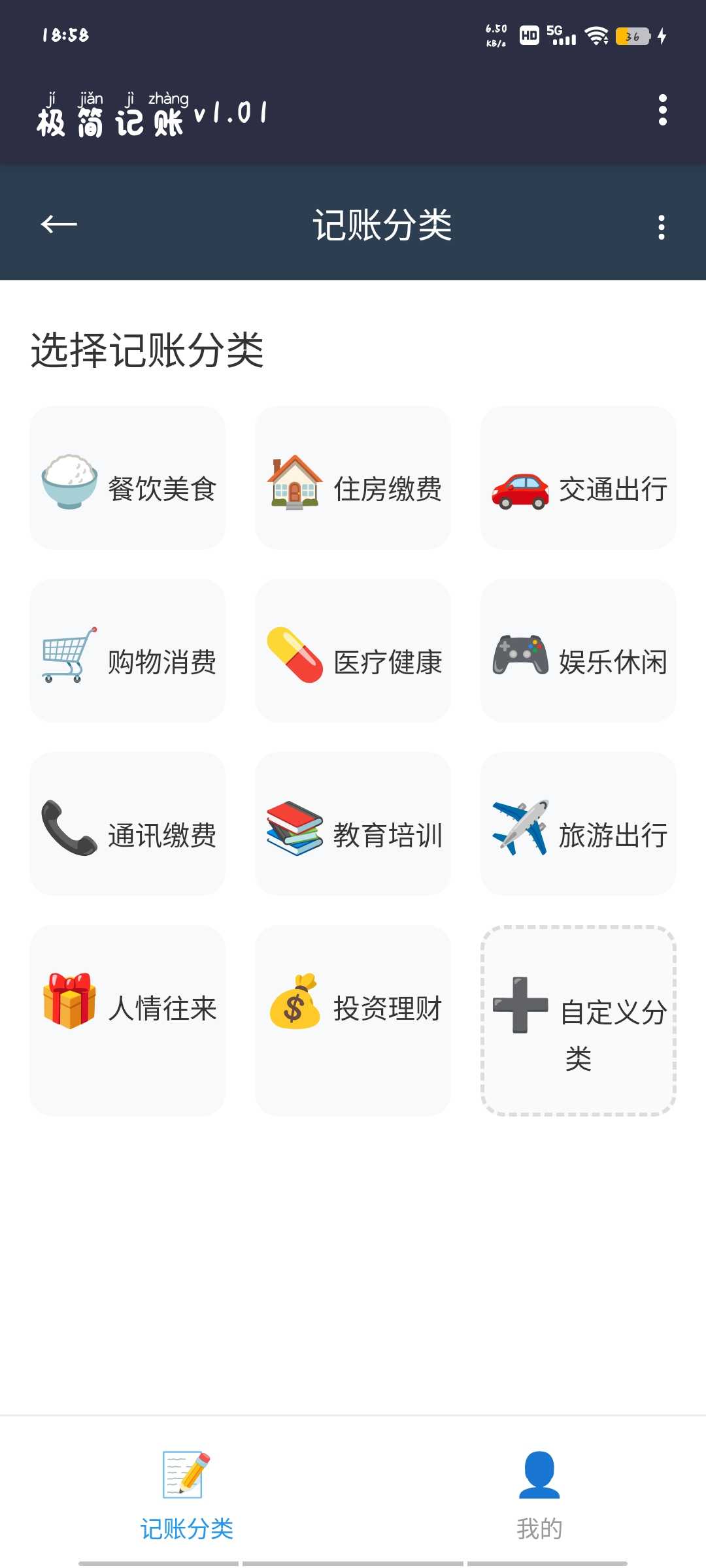Open the top app bar three-dot menu
Screen dimensions: 706x1568
(x=663, y=110)
